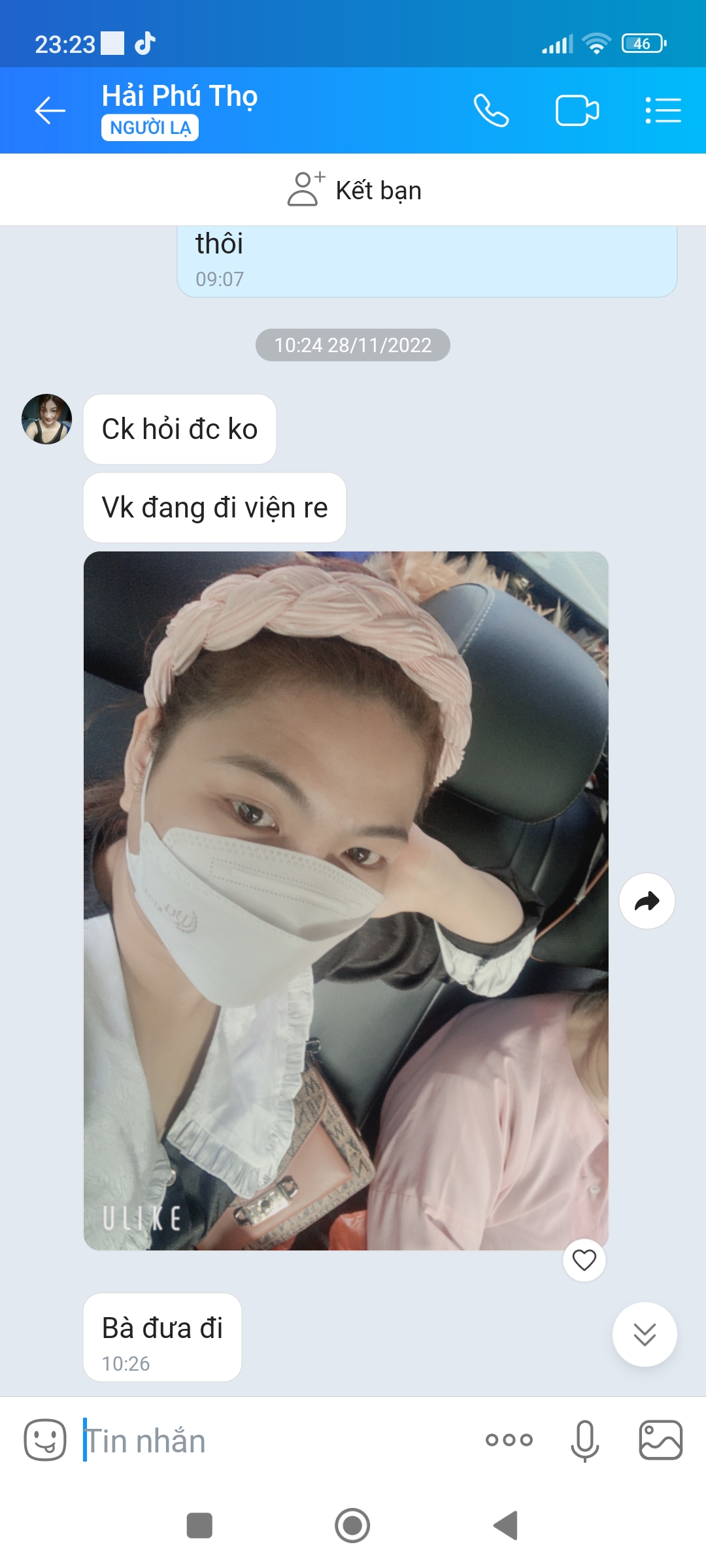Start a video call
706x1568 pixels.
tap(577, 110)
